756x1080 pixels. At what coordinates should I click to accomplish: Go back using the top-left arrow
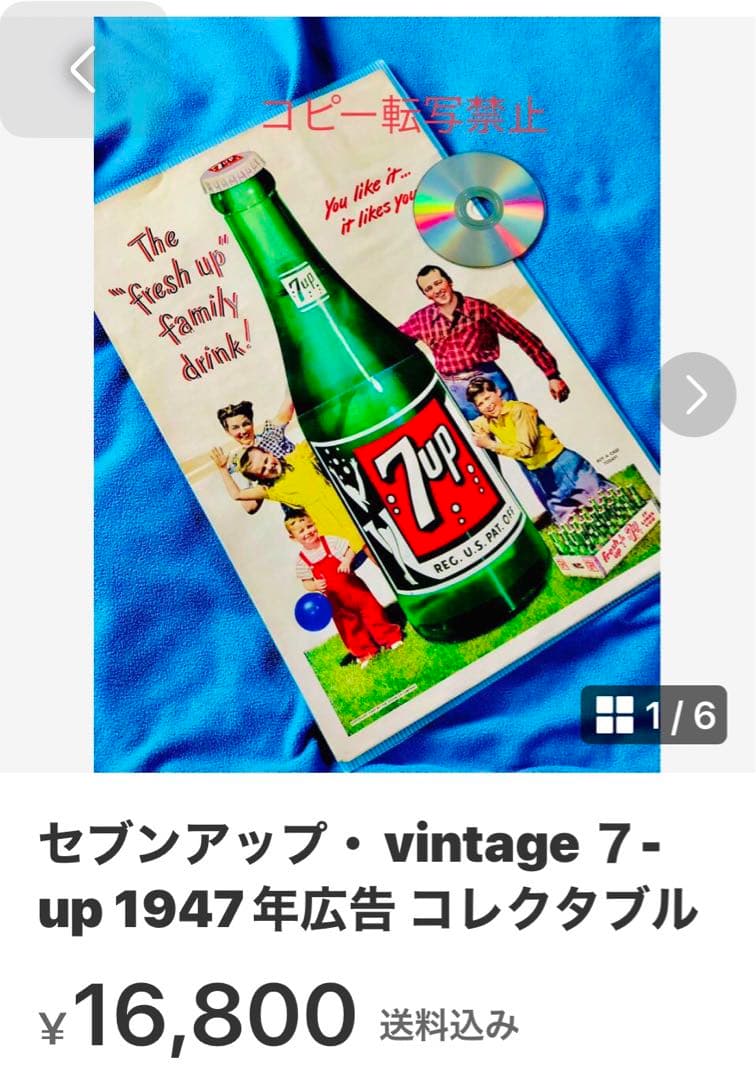[82, 69]
